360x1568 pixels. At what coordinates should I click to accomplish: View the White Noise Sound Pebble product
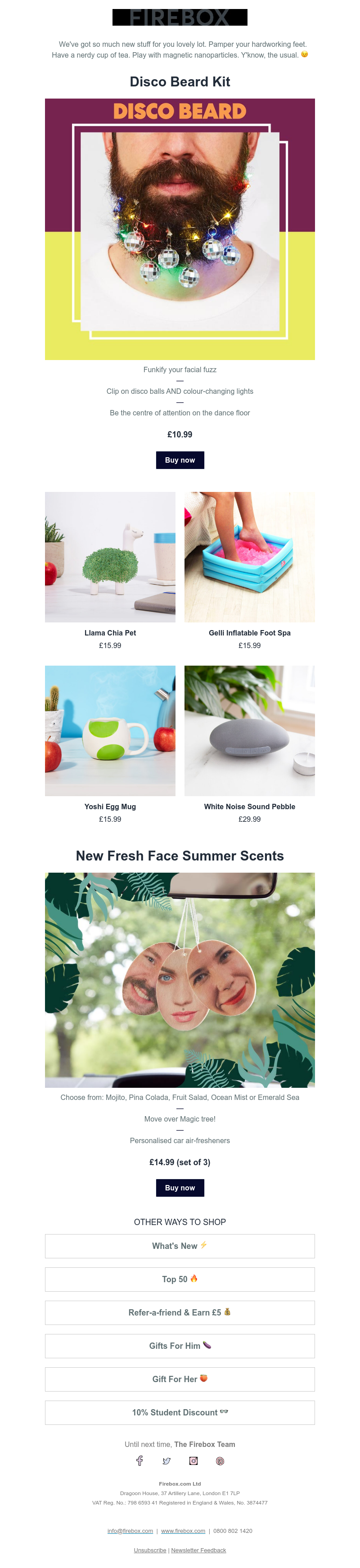pos(249,730)
